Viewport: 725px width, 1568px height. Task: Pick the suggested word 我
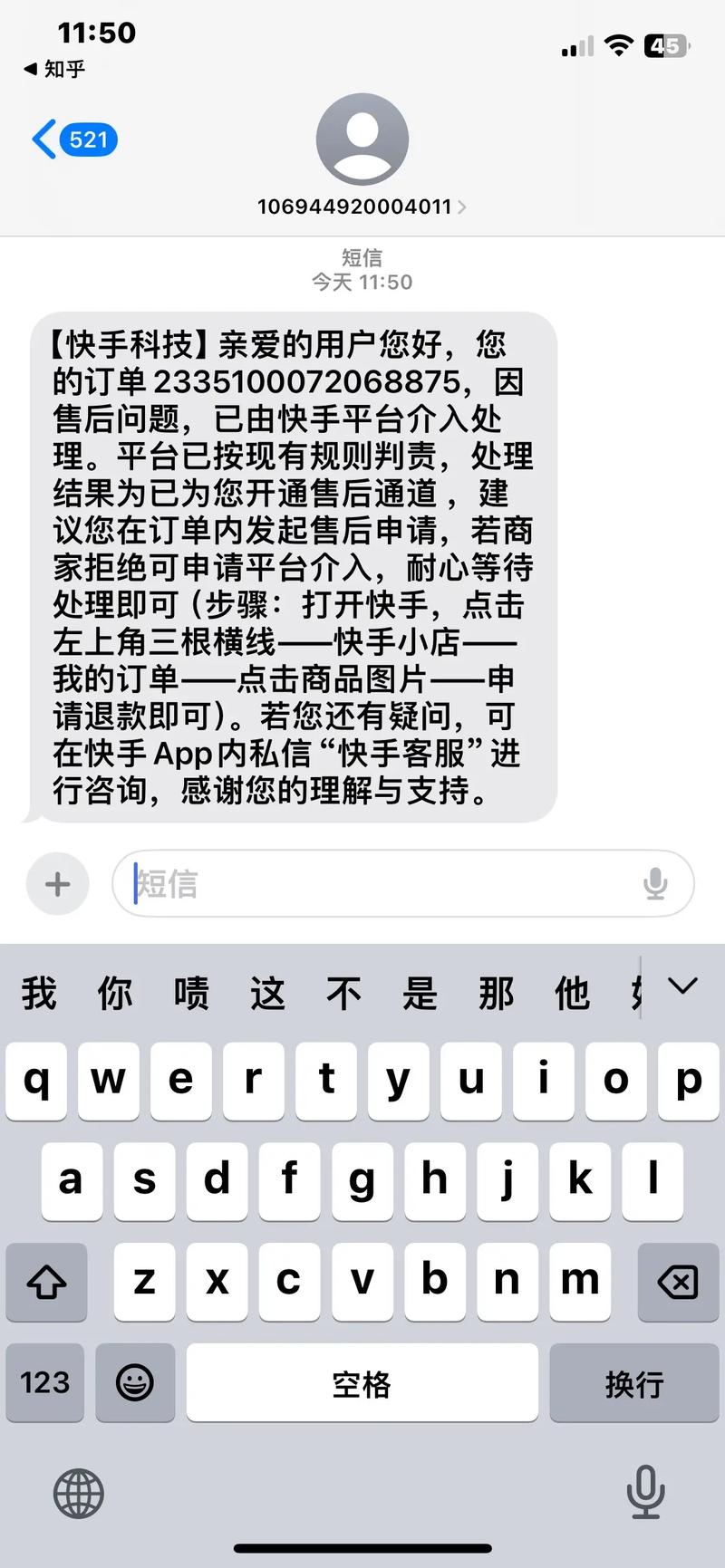(39, 993)
